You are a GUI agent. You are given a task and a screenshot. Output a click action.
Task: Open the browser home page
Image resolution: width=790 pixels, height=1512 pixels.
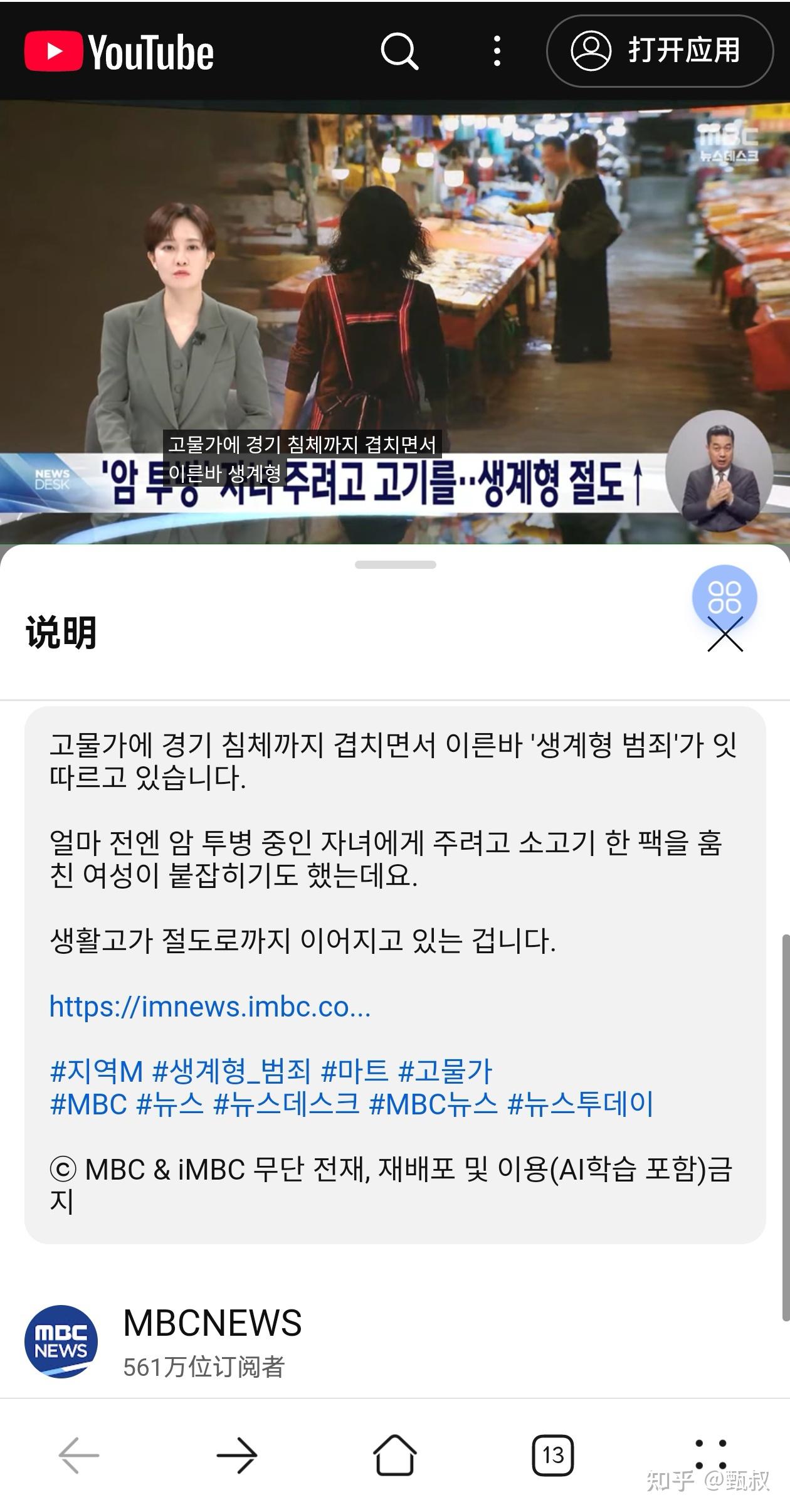[x=395, y=1455]
